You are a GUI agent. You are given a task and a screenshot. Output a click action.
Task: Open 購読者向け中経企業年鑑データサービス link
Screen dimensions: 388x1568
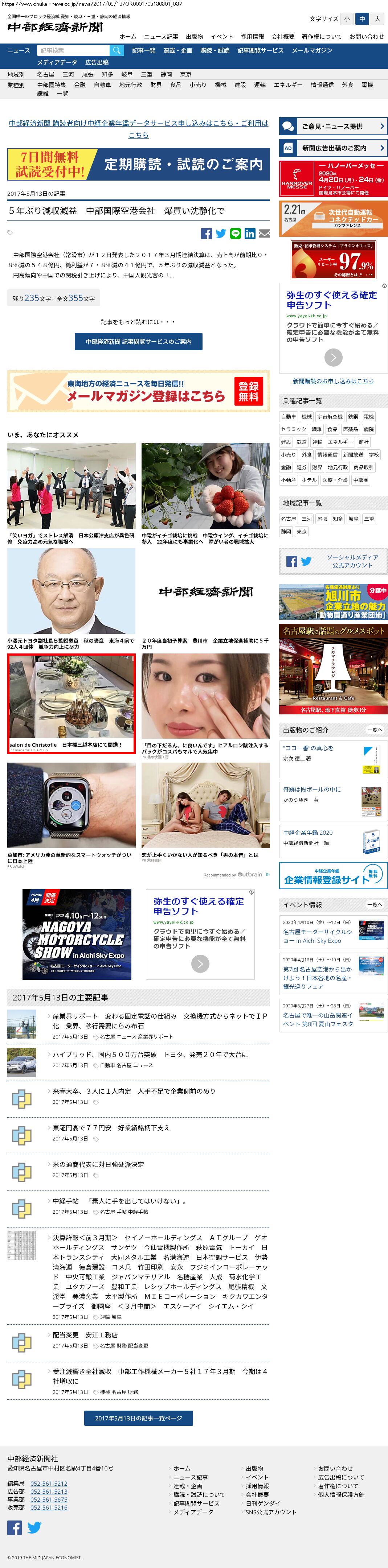(x=138, y=128)
